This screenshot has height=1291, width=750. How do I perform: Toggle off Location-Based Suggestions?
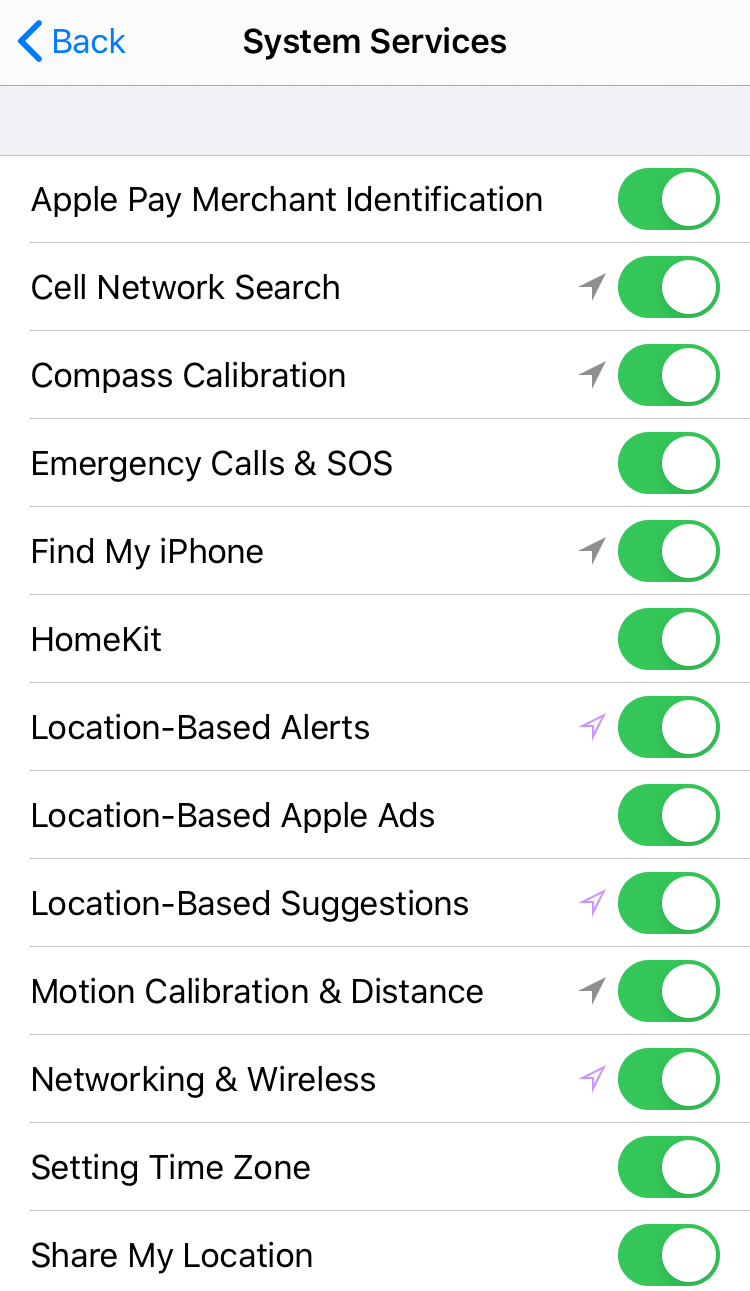pos(668,903)
